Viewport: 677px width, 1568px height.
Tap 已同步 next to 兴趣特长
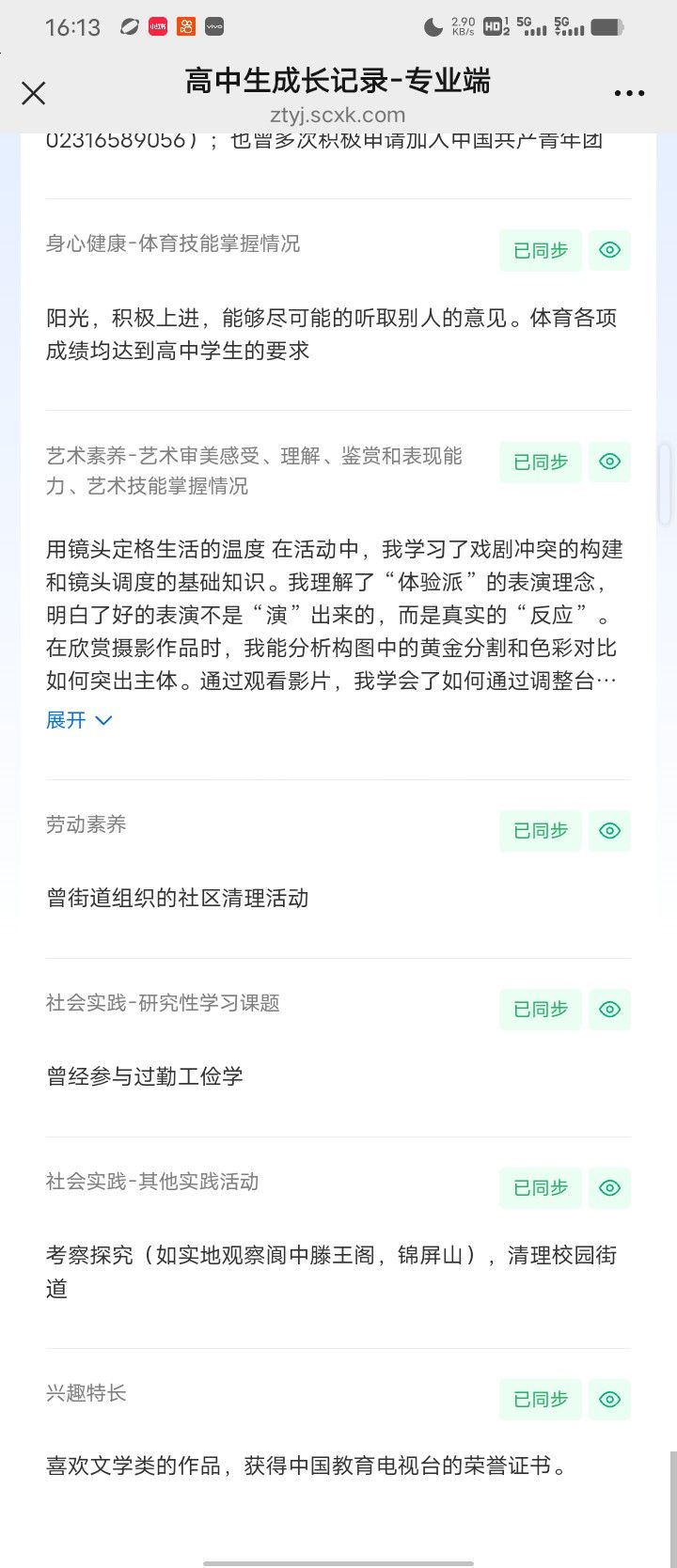coord(541,1399)
